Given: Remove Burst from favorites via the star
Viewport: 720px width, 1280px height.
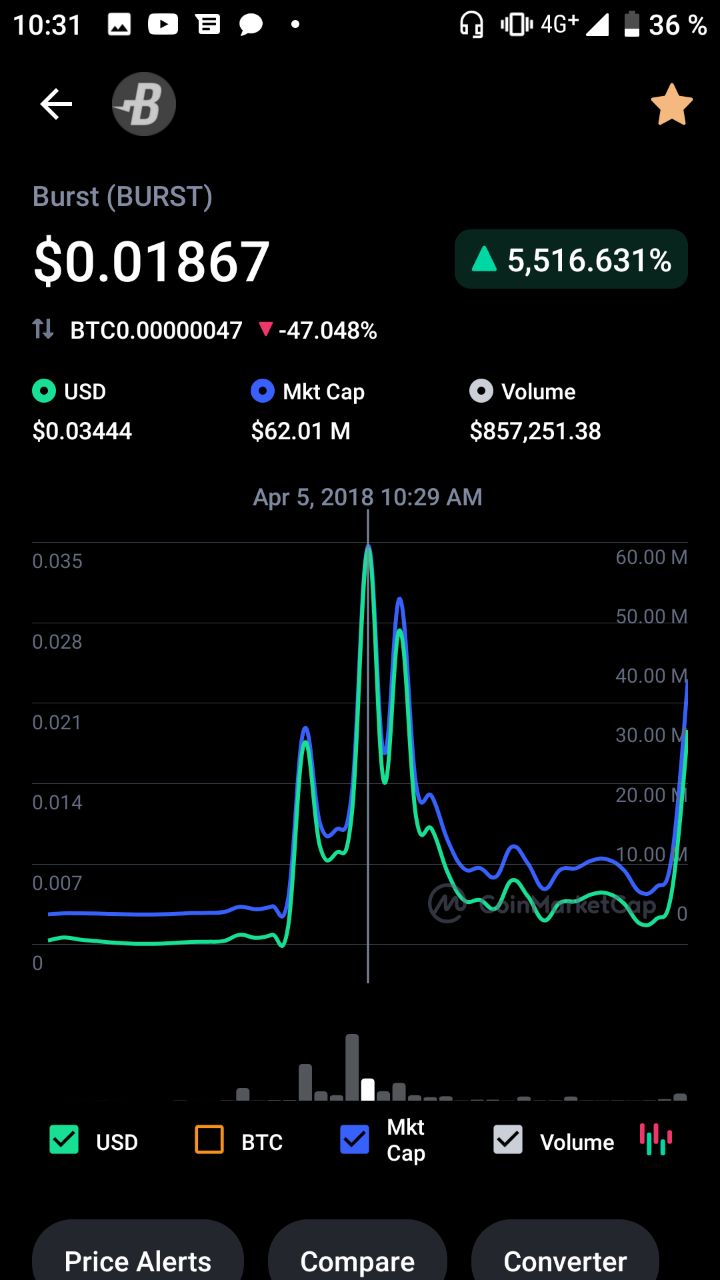Looking at the screenshot, I should point(671,105).
